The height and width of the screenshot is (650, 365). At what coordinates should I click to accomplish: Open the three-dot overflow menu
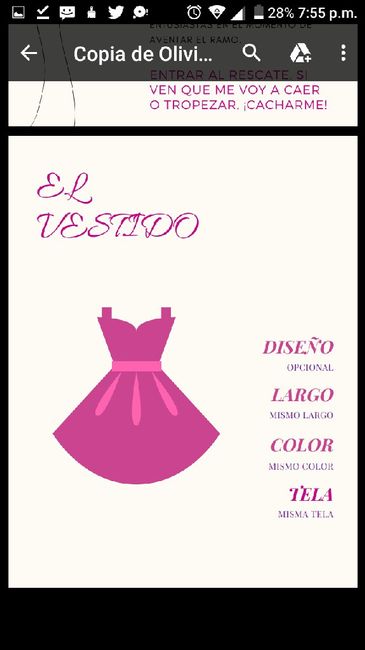[343, 53]
